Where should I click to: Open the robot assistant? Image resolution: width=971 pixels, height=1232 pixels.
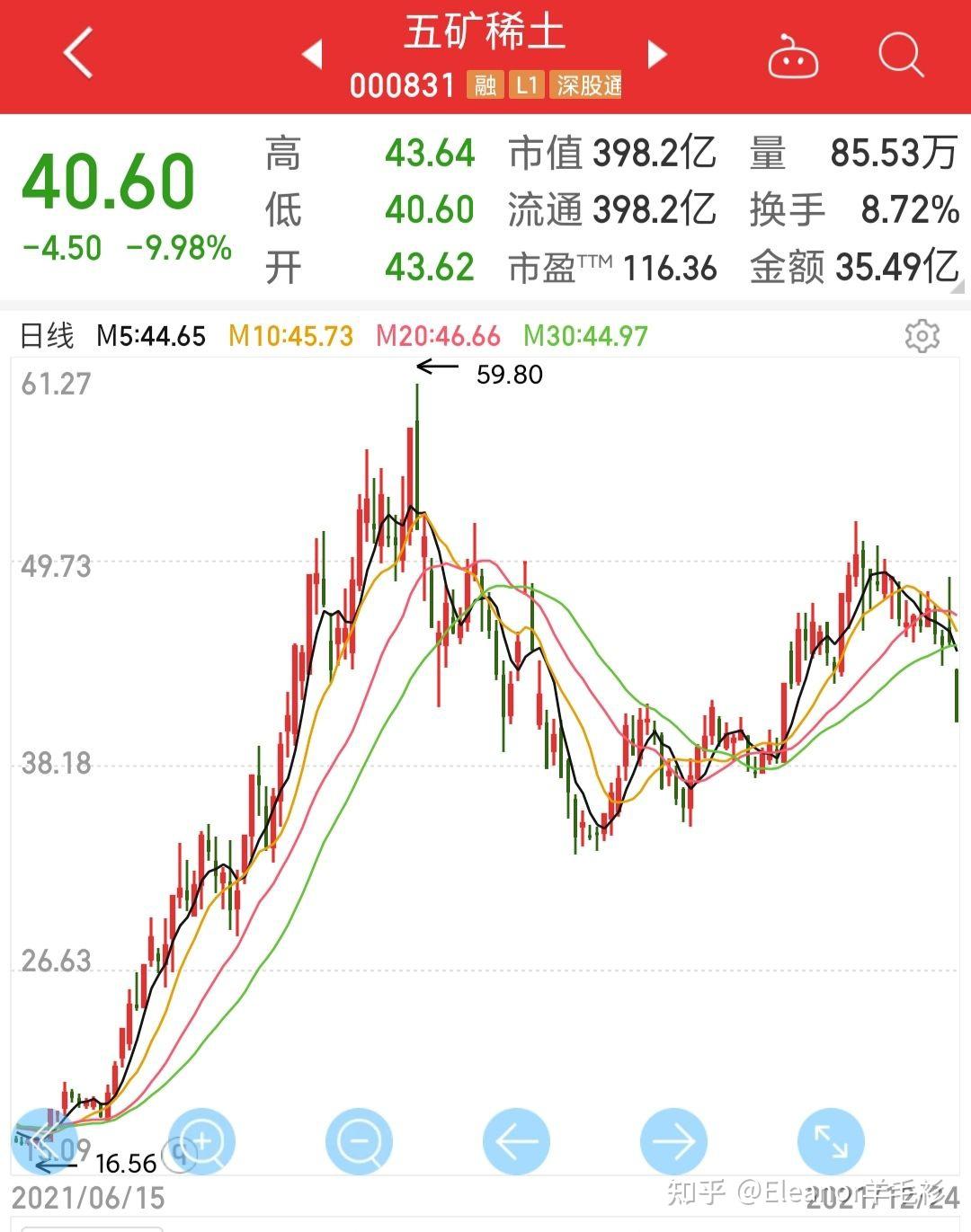click(x=792, y=57)
